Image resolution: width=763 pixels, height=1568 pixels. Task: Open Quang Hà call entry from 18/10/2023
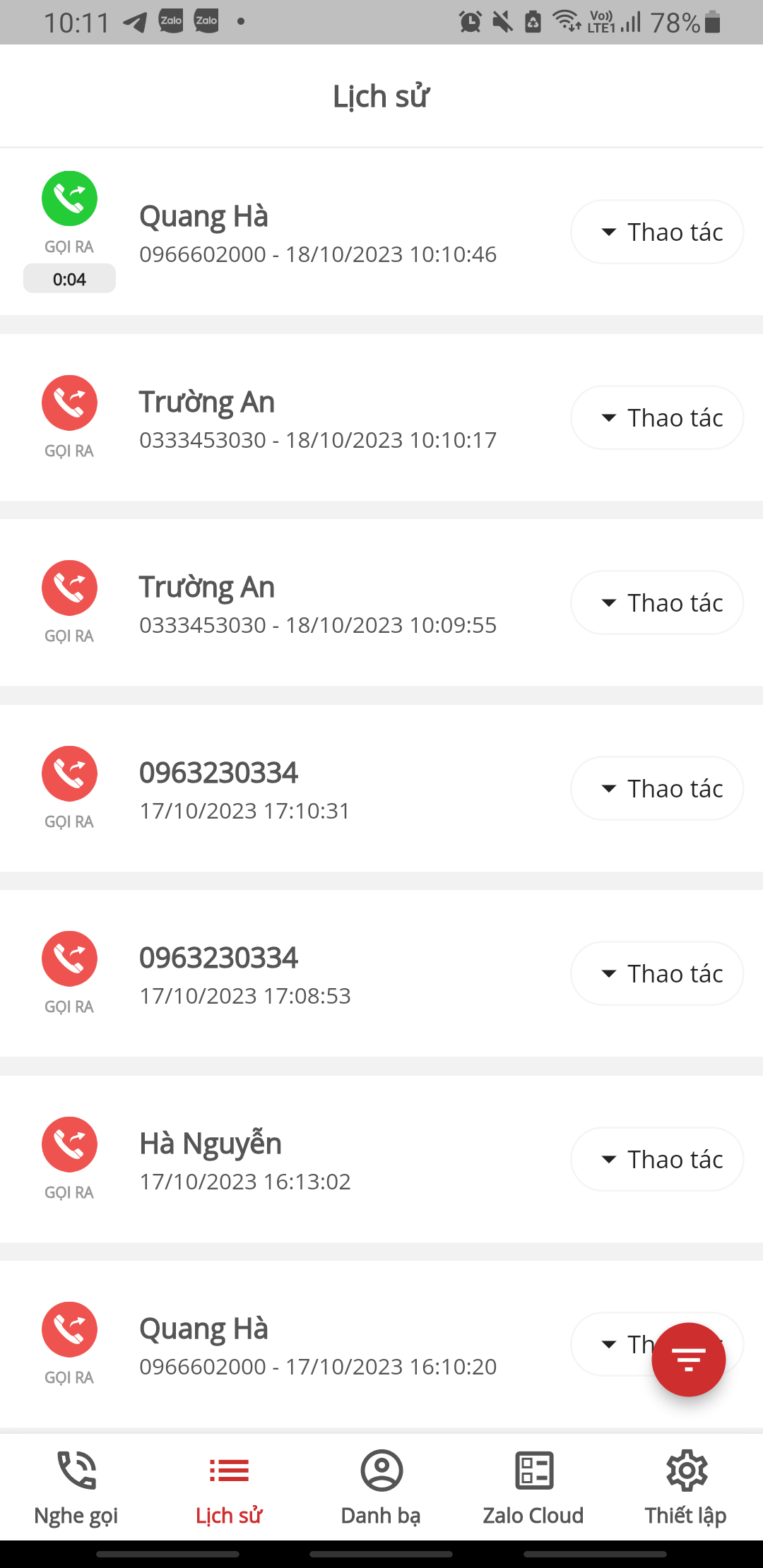[x=318, y=233]
